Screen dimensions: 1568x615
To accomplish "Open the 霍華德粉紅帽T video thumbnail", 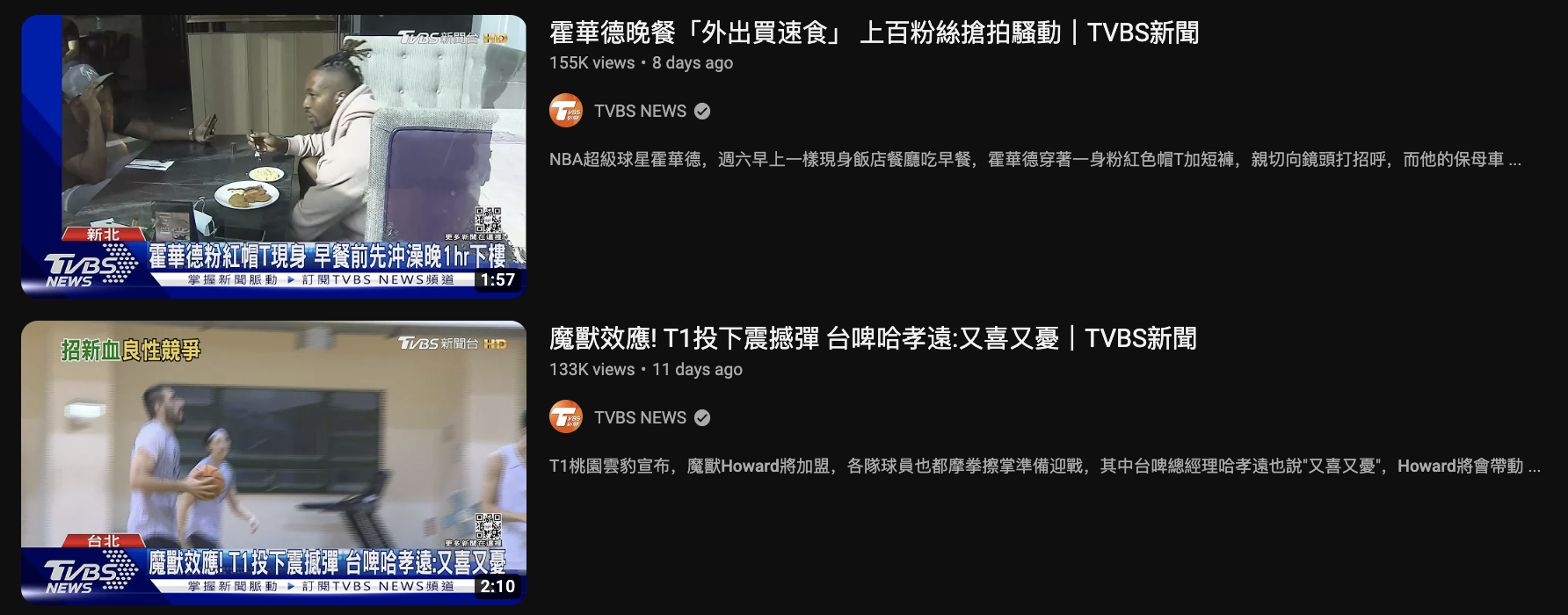I will (x=273, y=156).
